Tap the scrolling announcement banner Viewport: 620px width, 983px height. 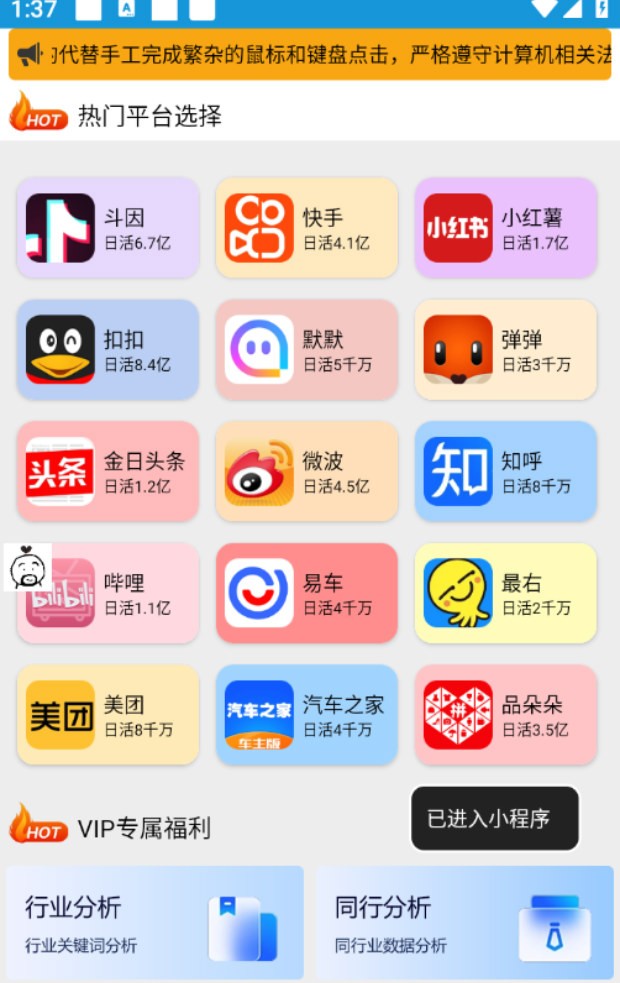point(310,54)
